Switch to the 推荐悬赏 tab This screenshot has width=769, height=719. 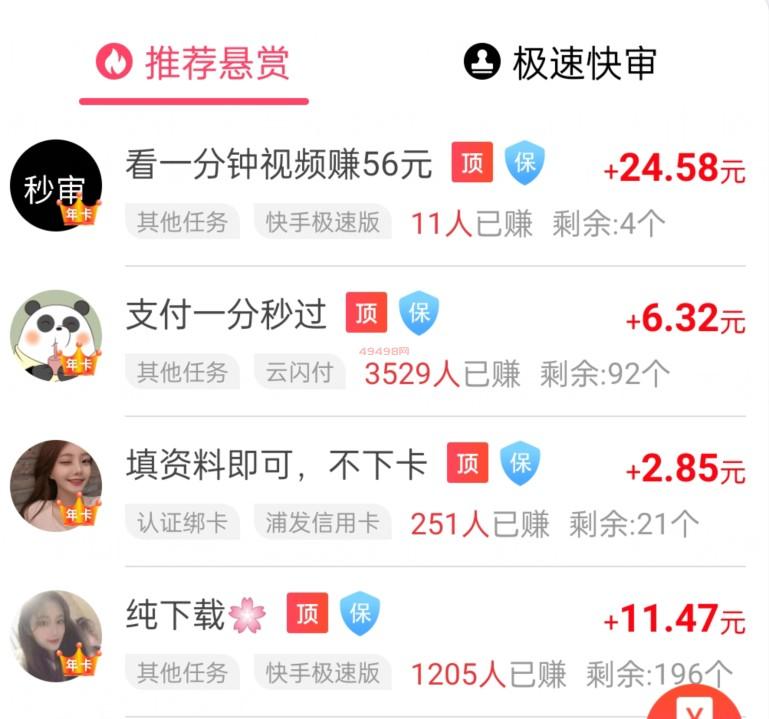pos(193,63)
